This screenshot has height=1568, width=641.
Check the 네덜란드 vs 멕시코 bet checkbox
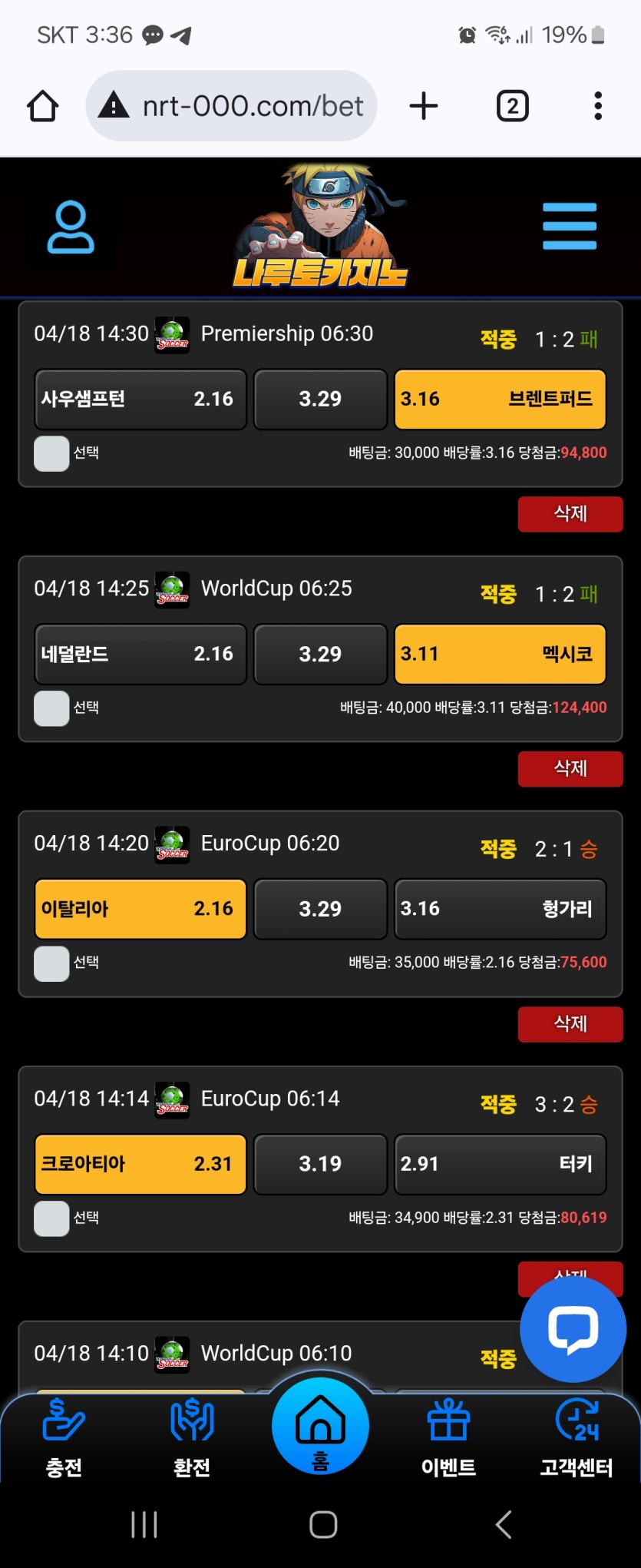pos(51,708)
